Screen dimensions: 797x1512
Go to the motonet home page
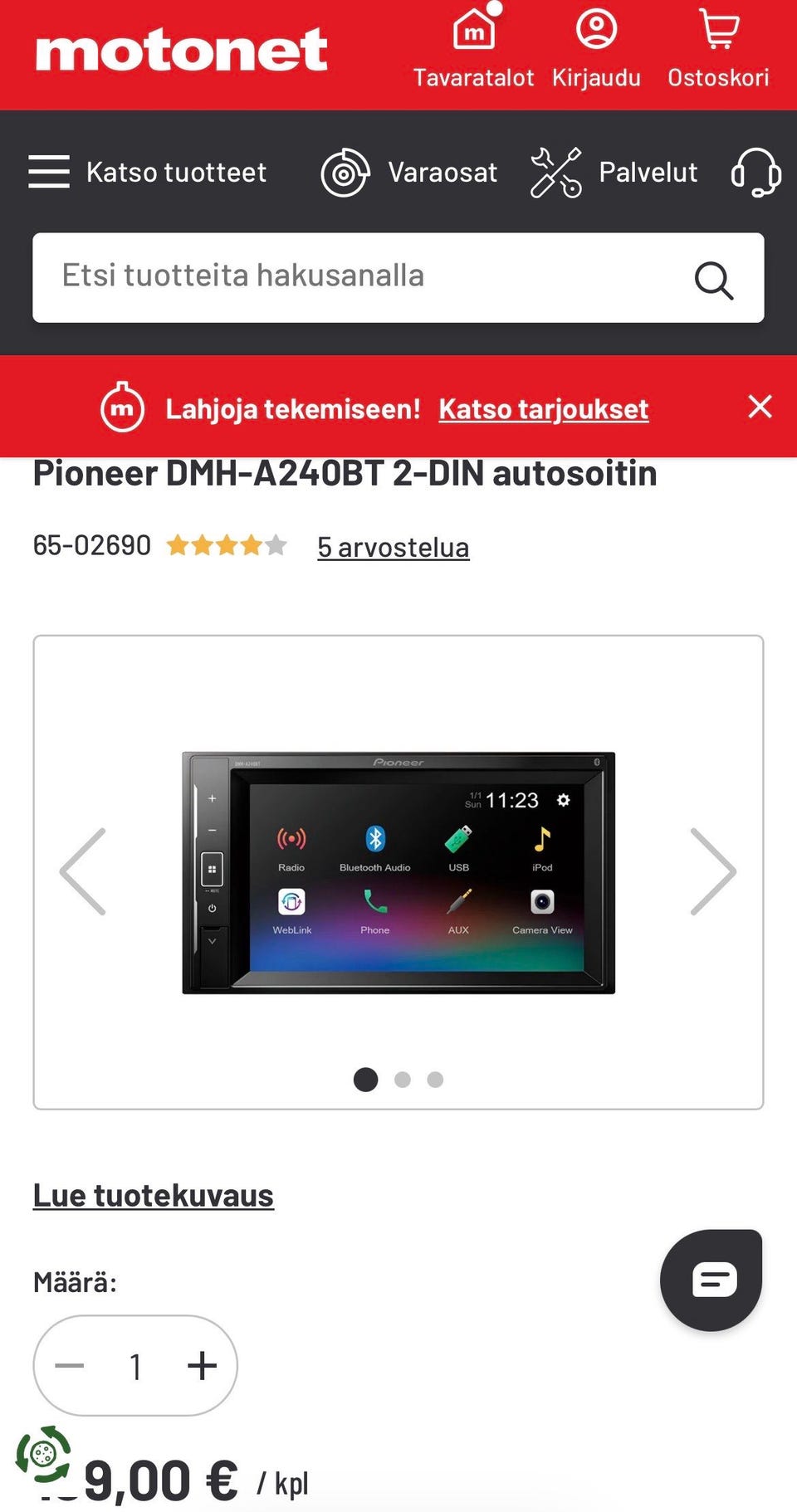182,50
